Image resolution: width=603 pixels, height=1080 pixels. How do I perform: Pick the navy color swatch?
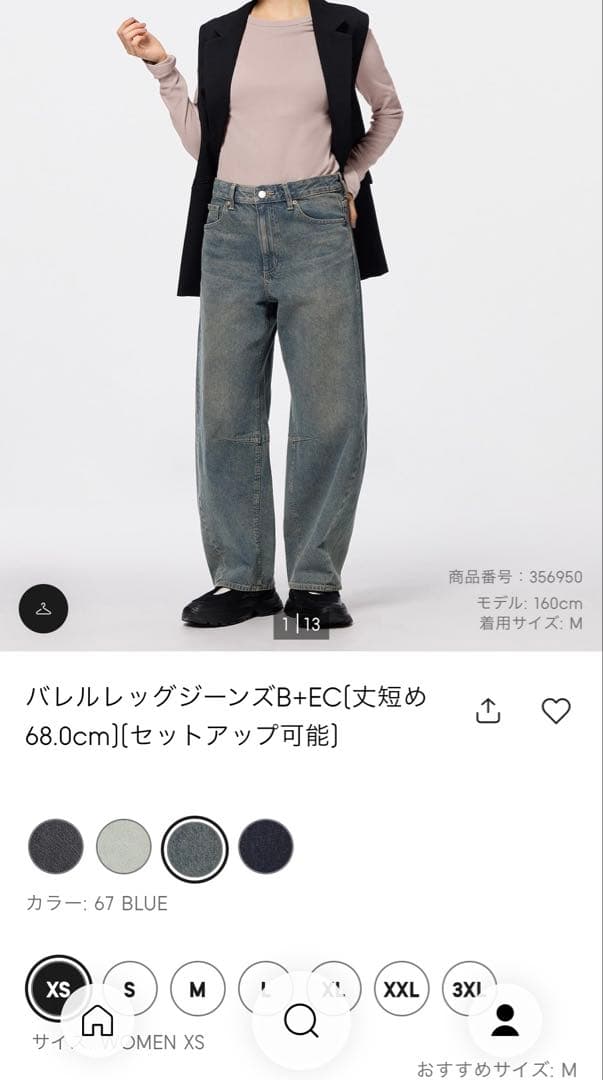266,846
